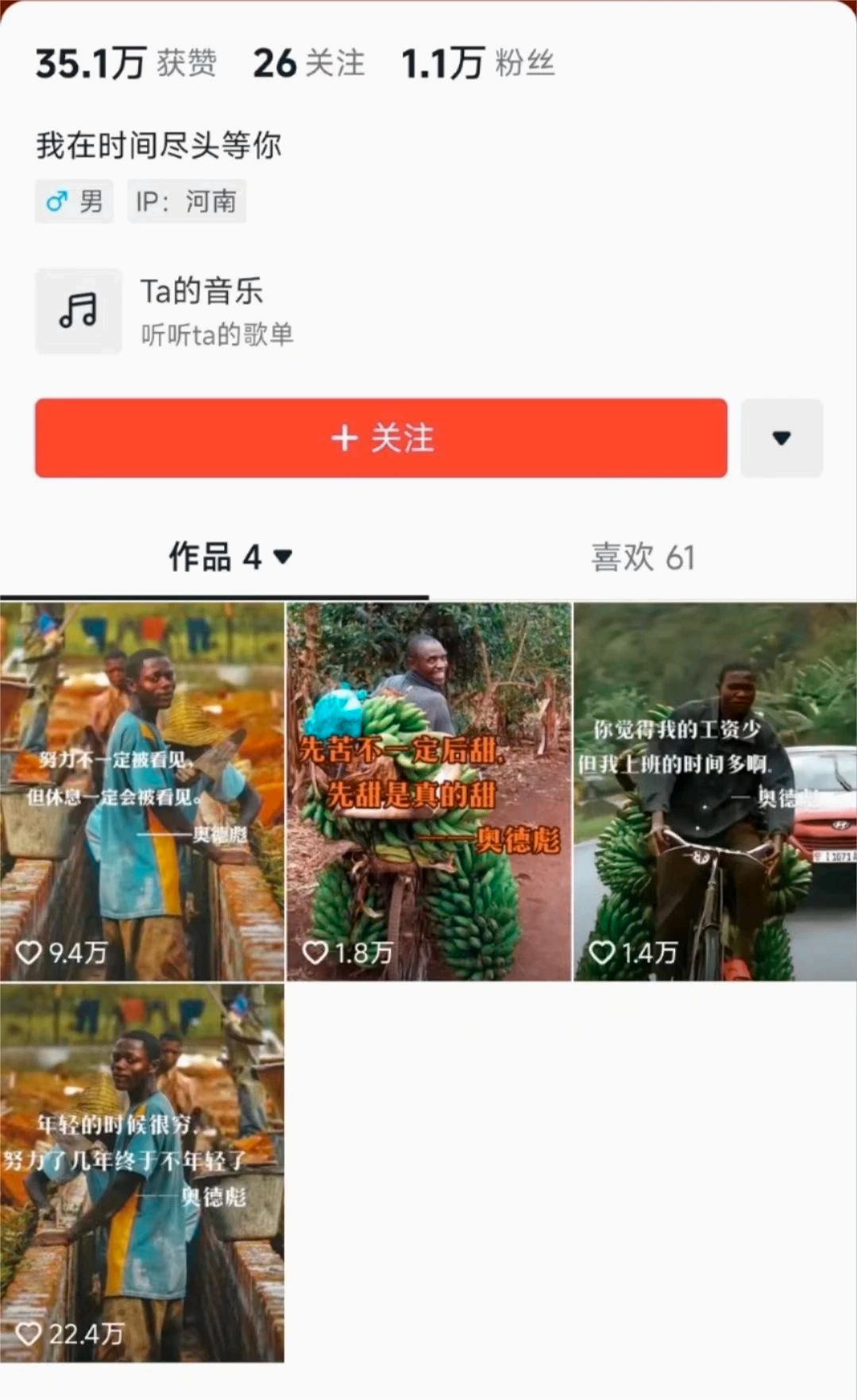This screenshot has width=857, height=1400.
Task: Select the 作品 4 tab
Action: point(230,557)
